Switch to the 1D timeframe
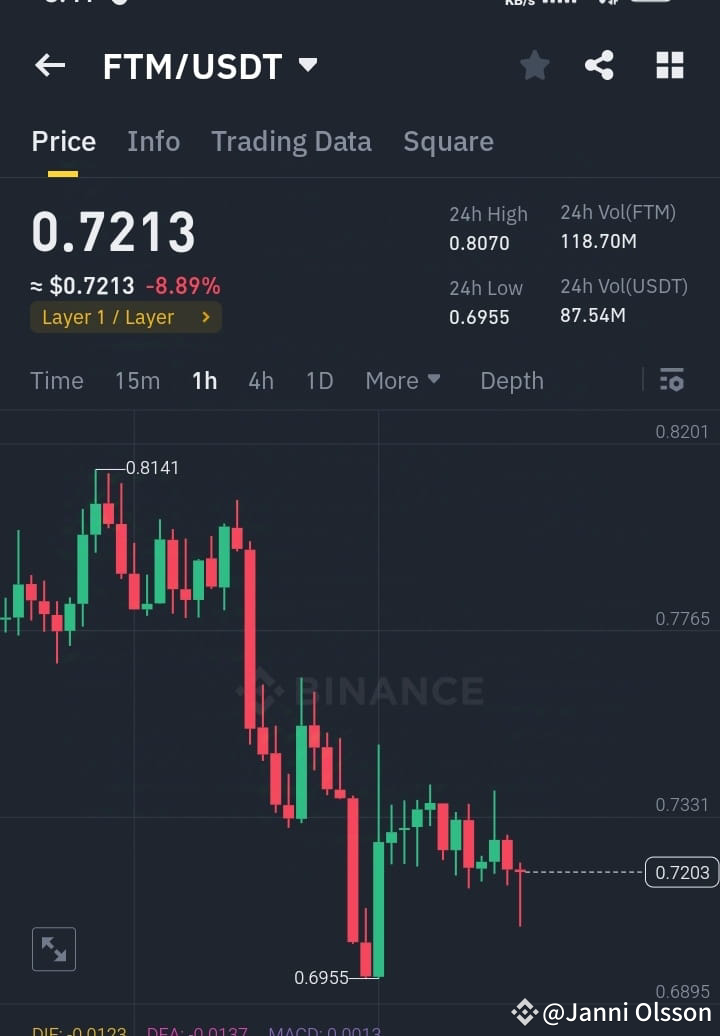Image resolution: width=720 pixels, height=1036 pixels. [318, 381]
